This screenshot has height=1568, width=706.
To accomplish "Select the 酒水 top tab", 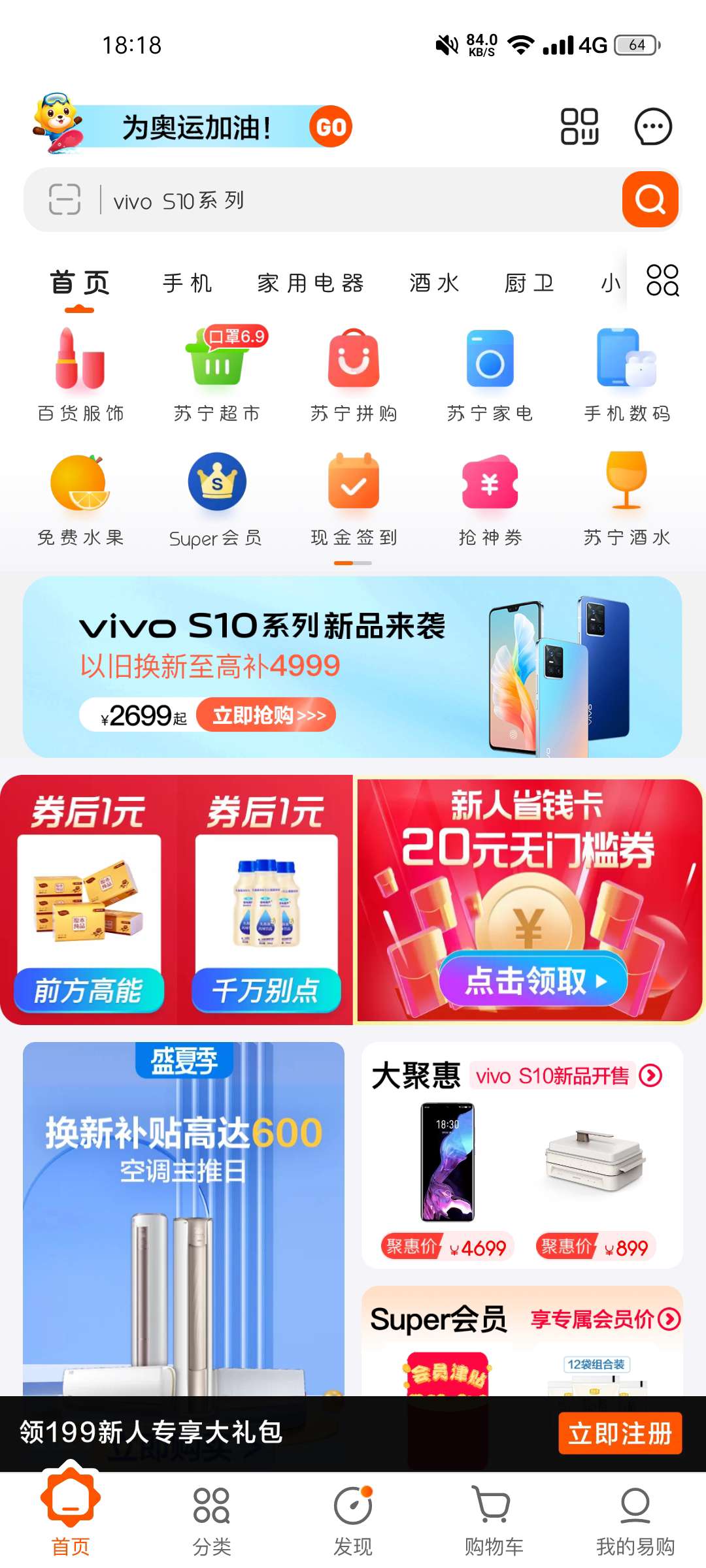I will tap(435, 284).
